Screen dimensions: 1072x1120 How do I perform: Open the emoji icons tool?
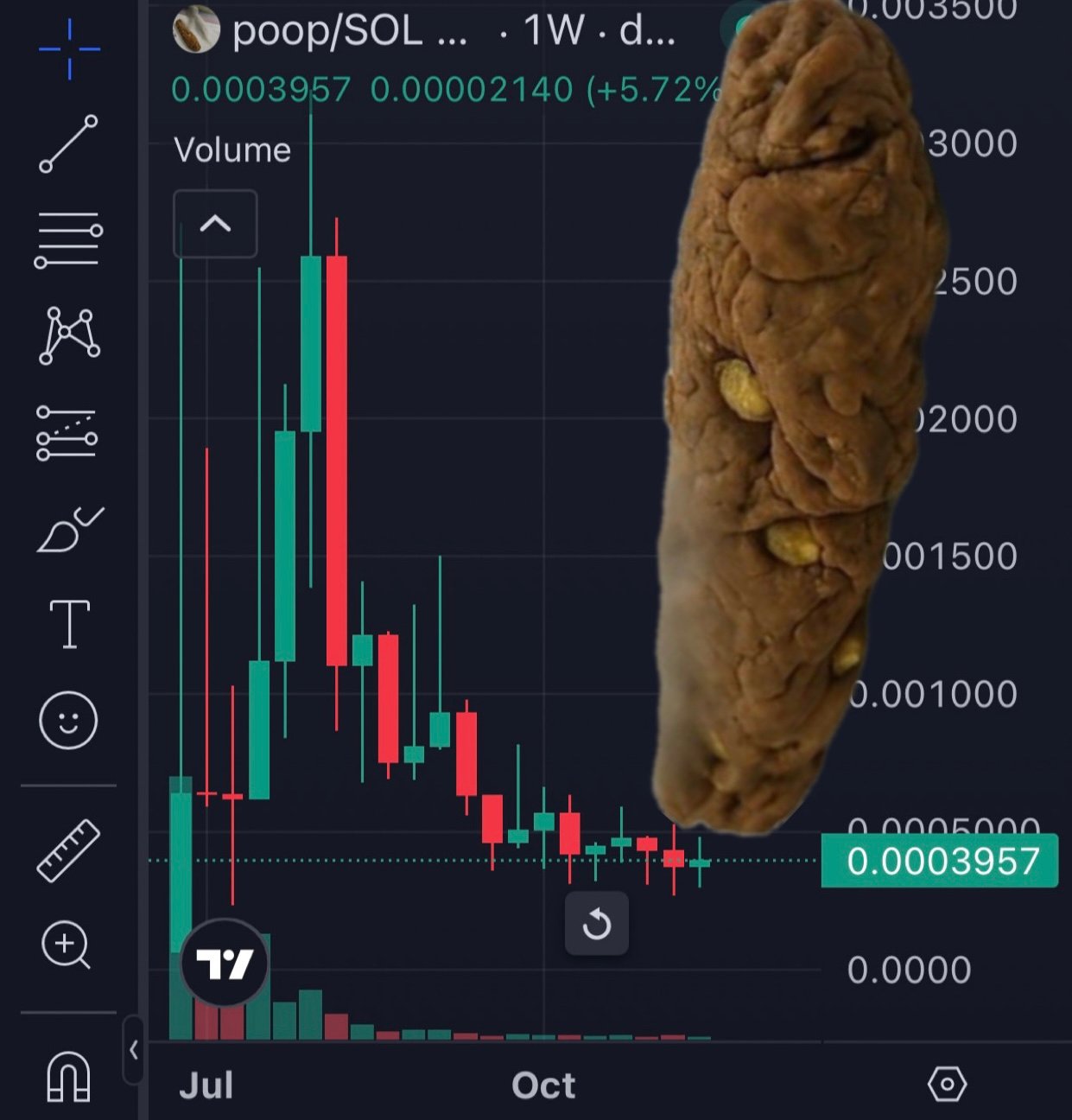point(68,720)
